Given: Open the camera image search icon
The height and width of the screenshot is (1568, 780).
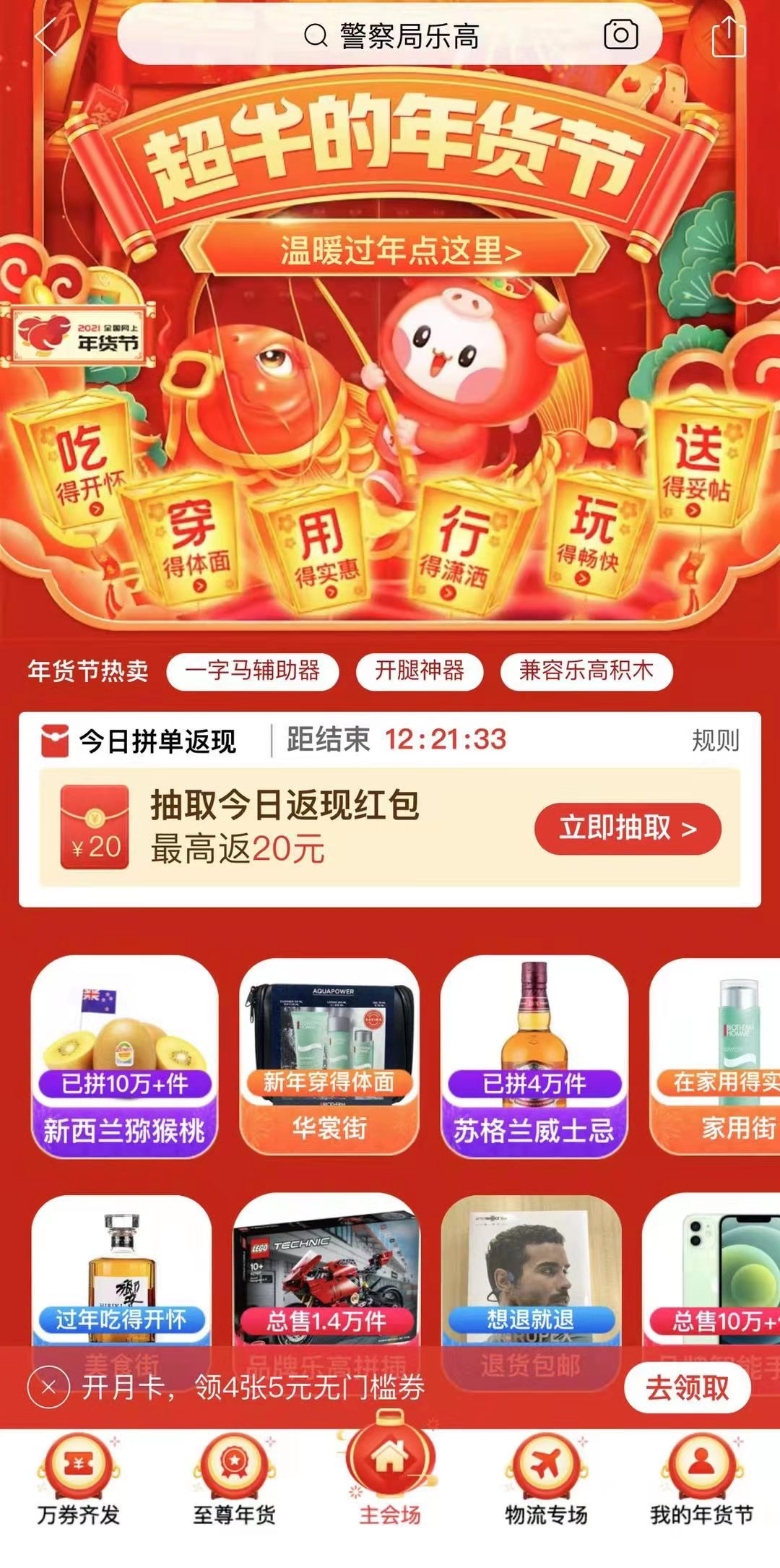Looking at the screenshot, I should point(620,35).
